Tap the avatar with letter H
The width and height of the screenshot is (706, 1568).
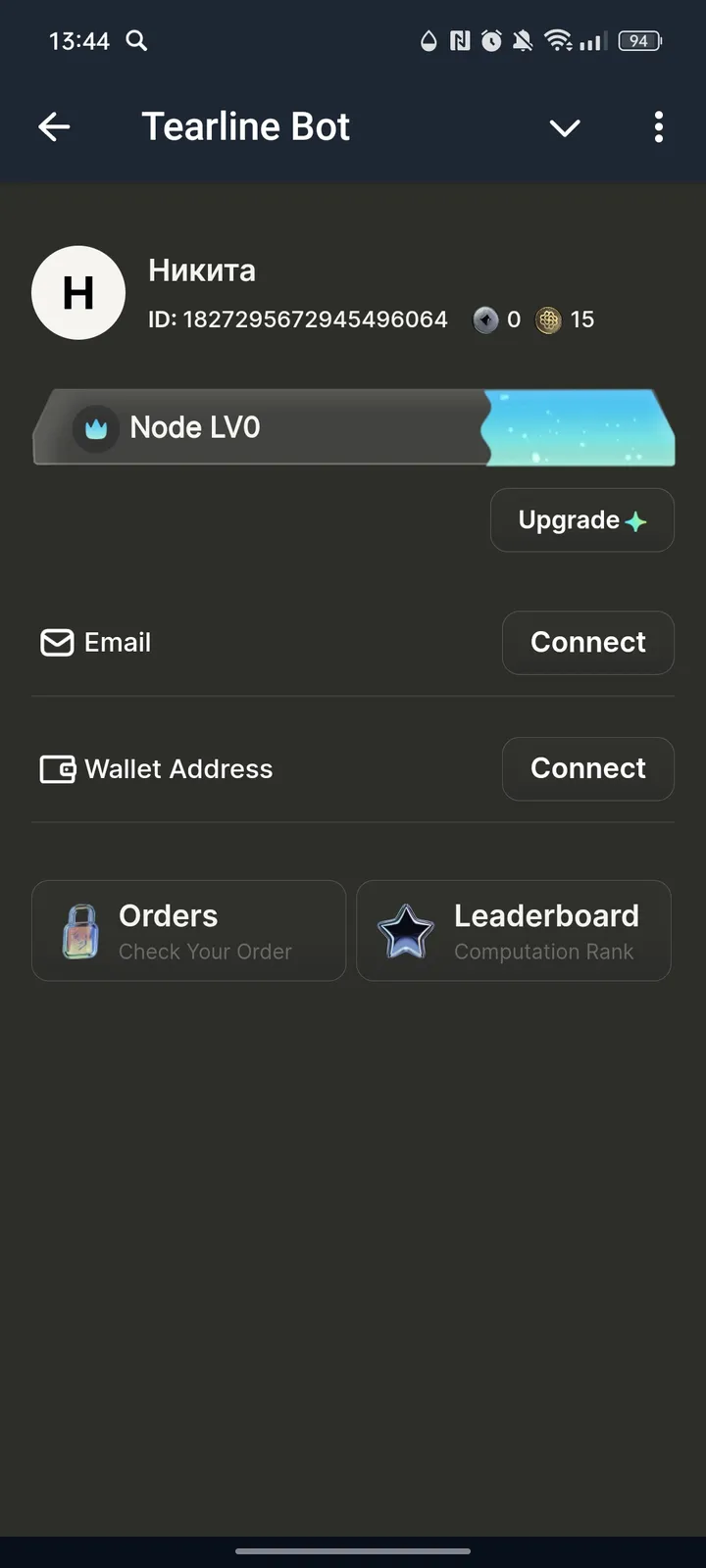pyautogui.click(x=78, y=293)
